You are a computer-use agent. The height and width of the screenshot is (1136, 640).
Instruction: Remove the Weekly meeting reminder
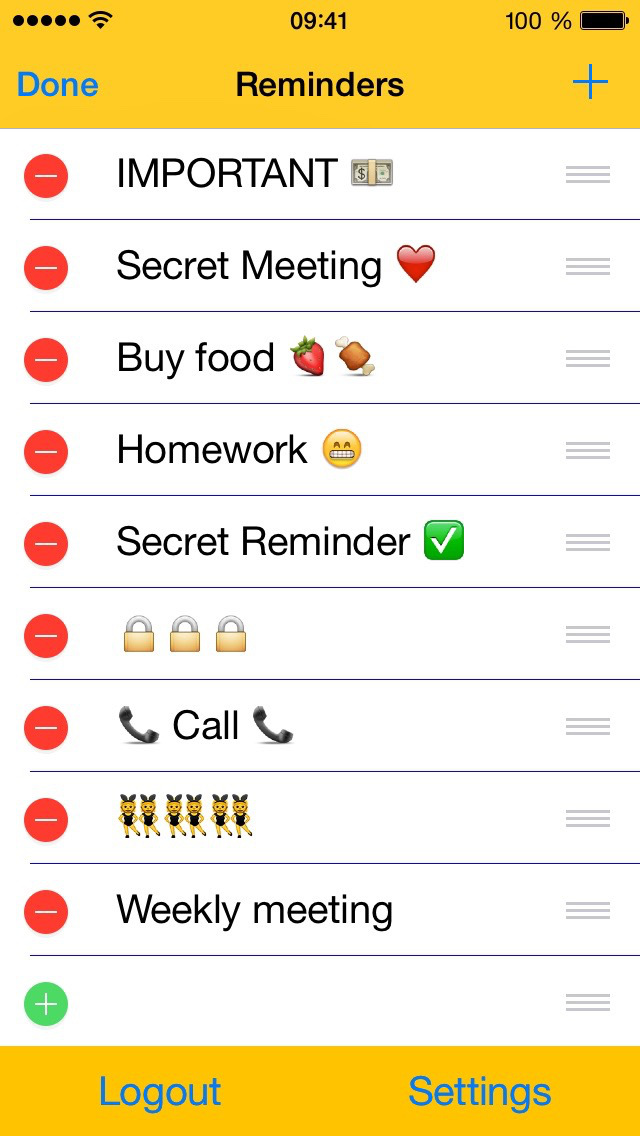(46, 911)
